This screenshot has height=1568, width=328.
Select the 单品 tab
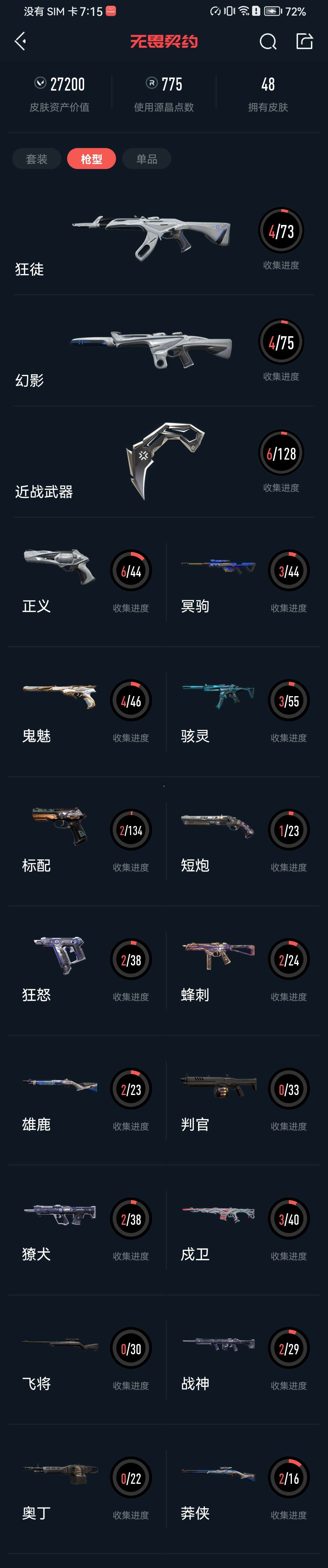click(x=147, y=159)
